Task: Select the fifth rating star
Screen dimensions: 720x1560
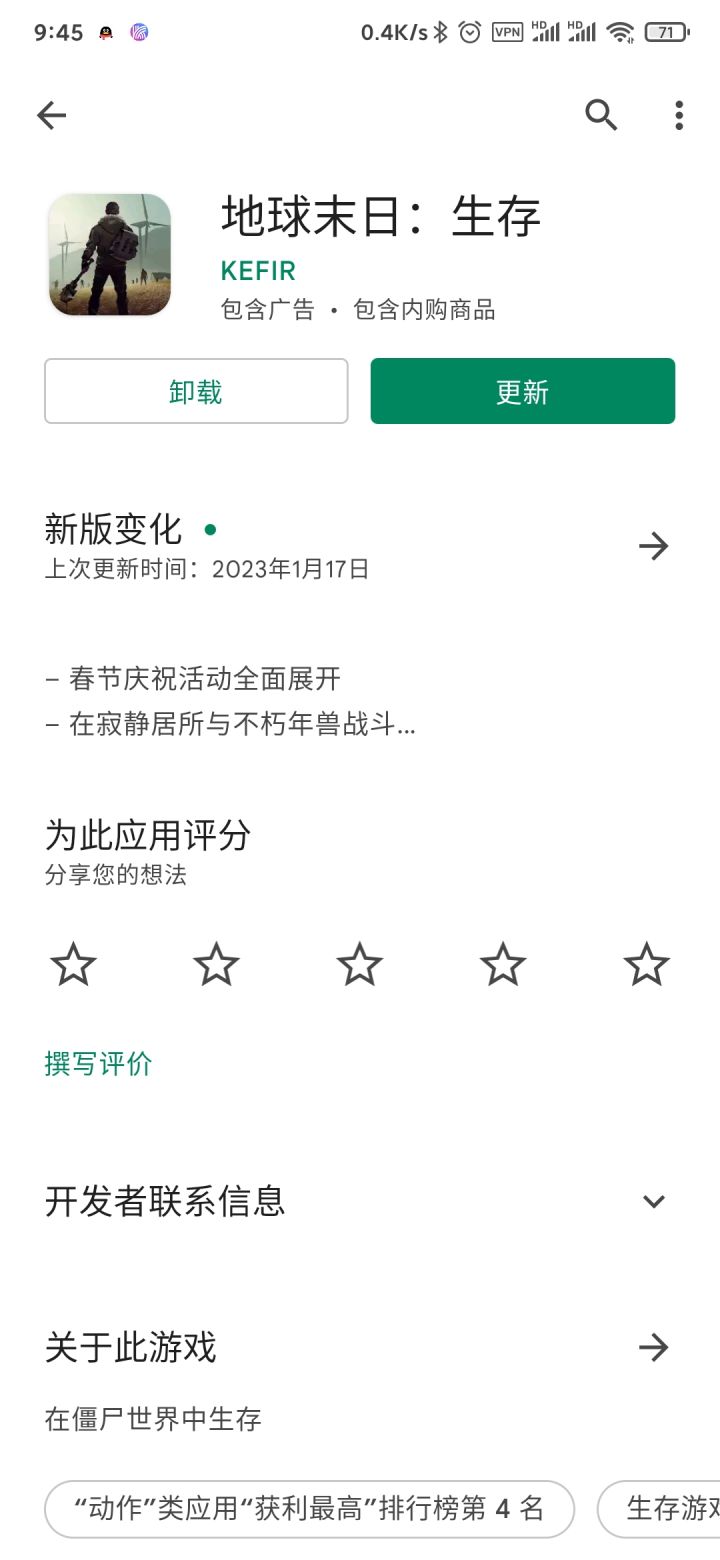Action: (x=647, y=963)
